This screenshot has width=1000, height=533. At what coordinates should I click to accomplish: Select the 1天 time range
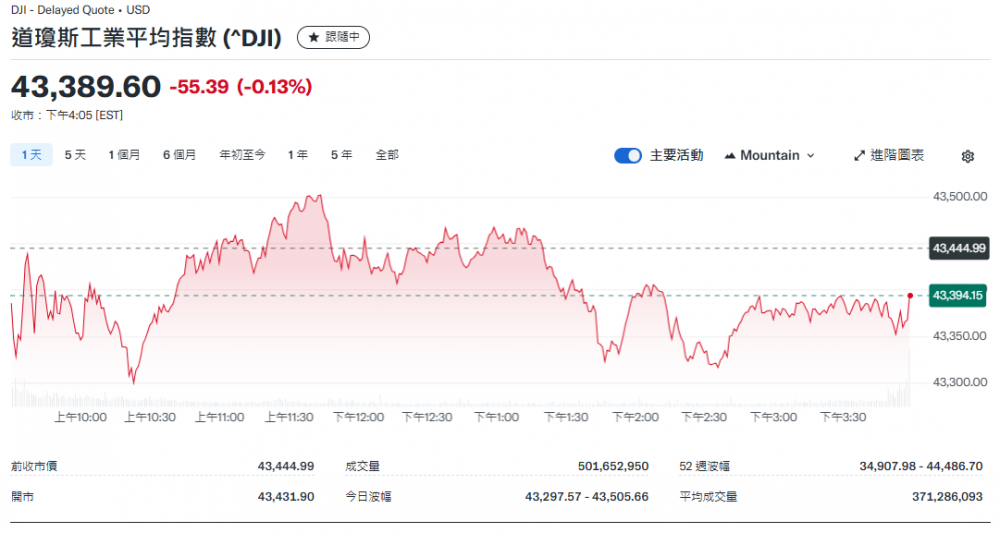coord(31,155)
